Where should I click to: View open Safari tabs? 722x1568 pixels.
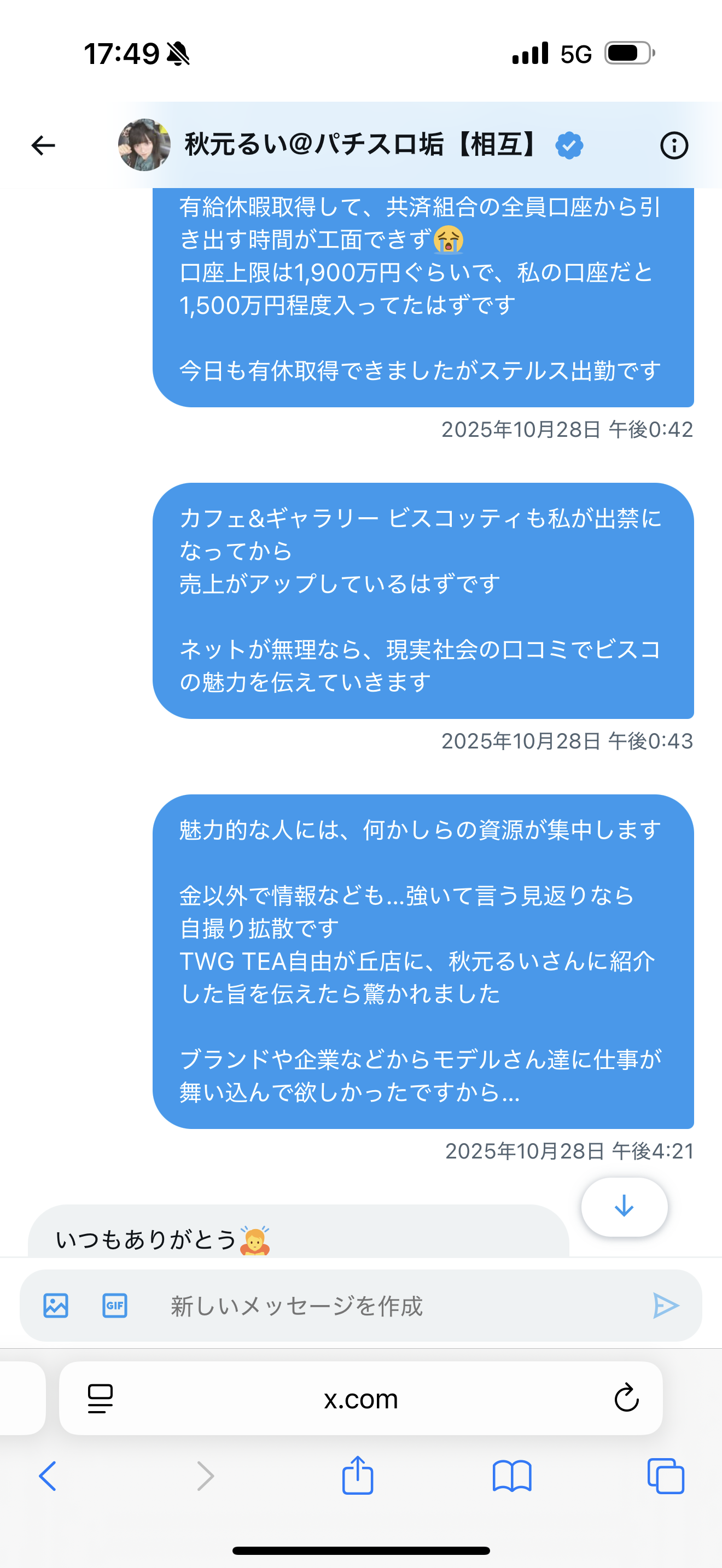665,1476
